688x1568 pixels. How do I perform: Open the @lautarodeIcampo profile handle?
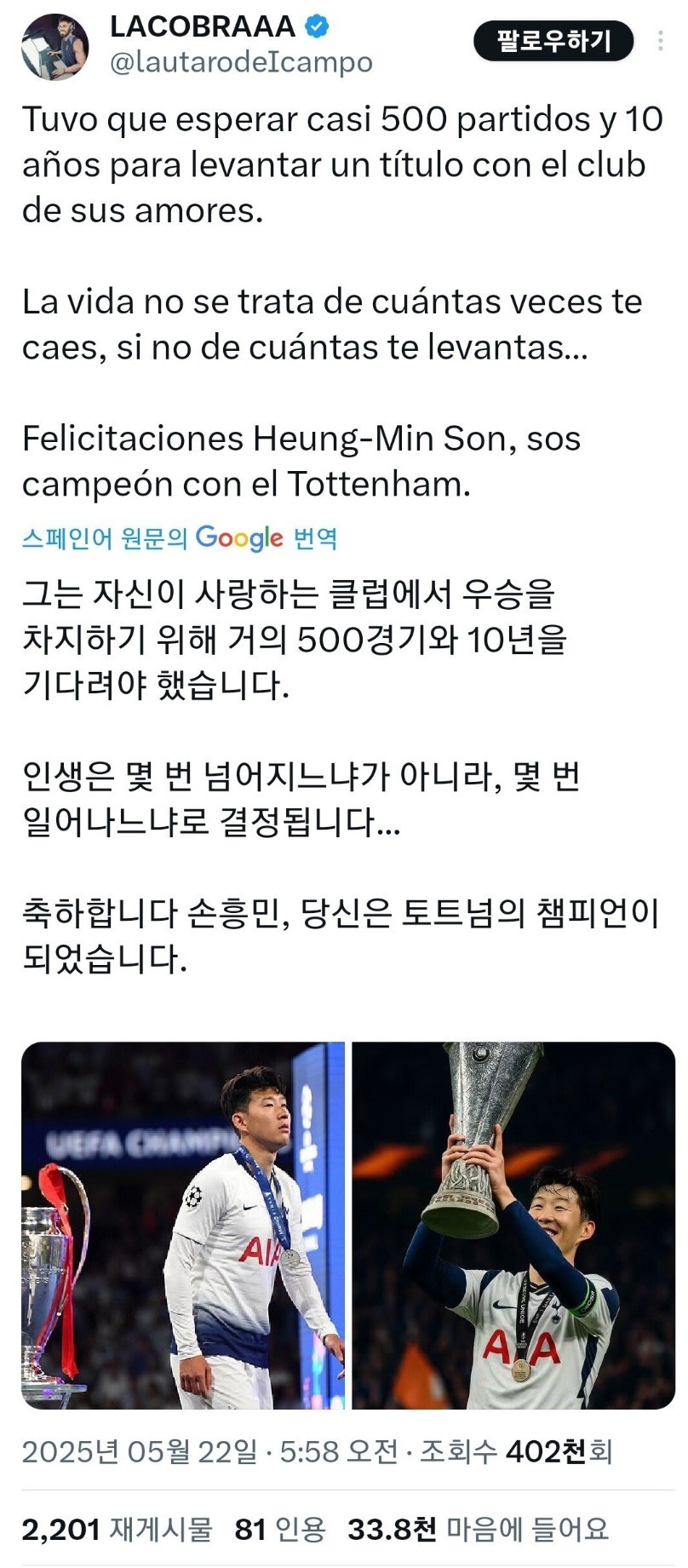(x=241, y=62)
